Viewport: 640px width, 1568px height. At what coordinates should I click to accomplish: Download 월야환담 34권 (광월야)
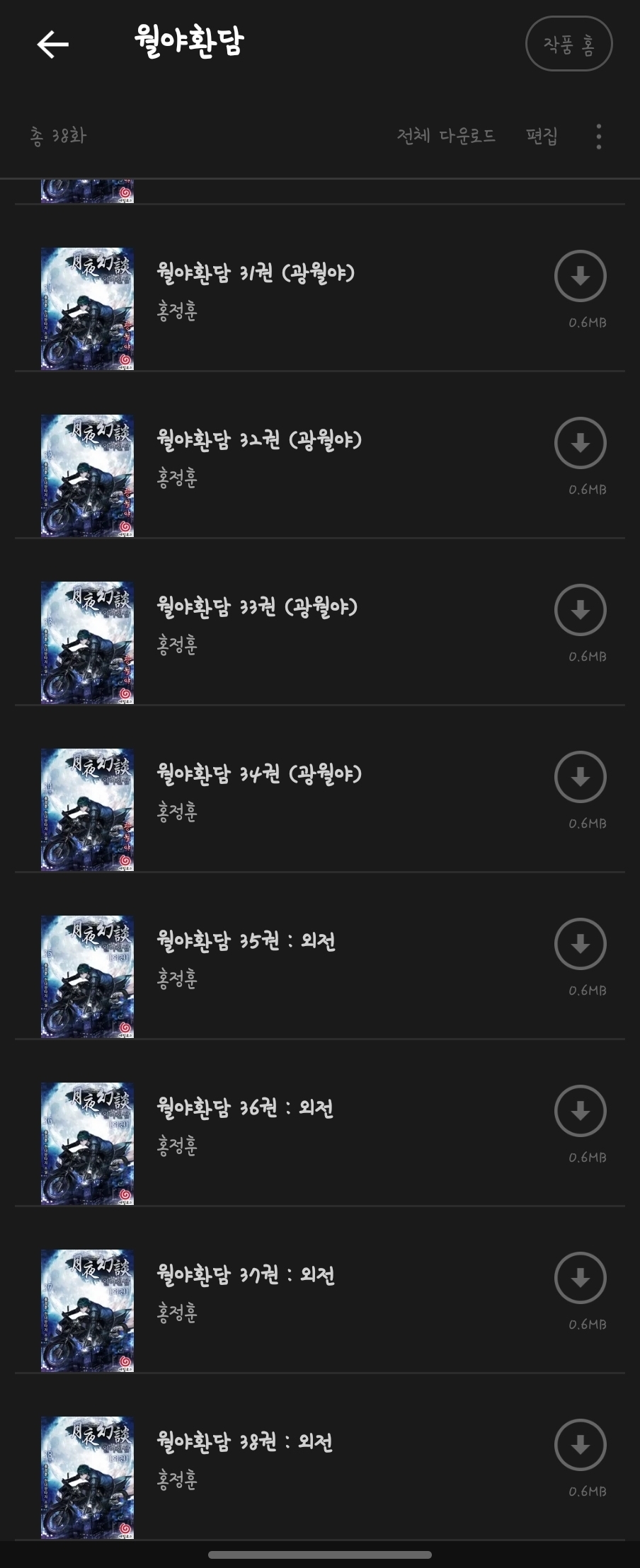point(580,777)
